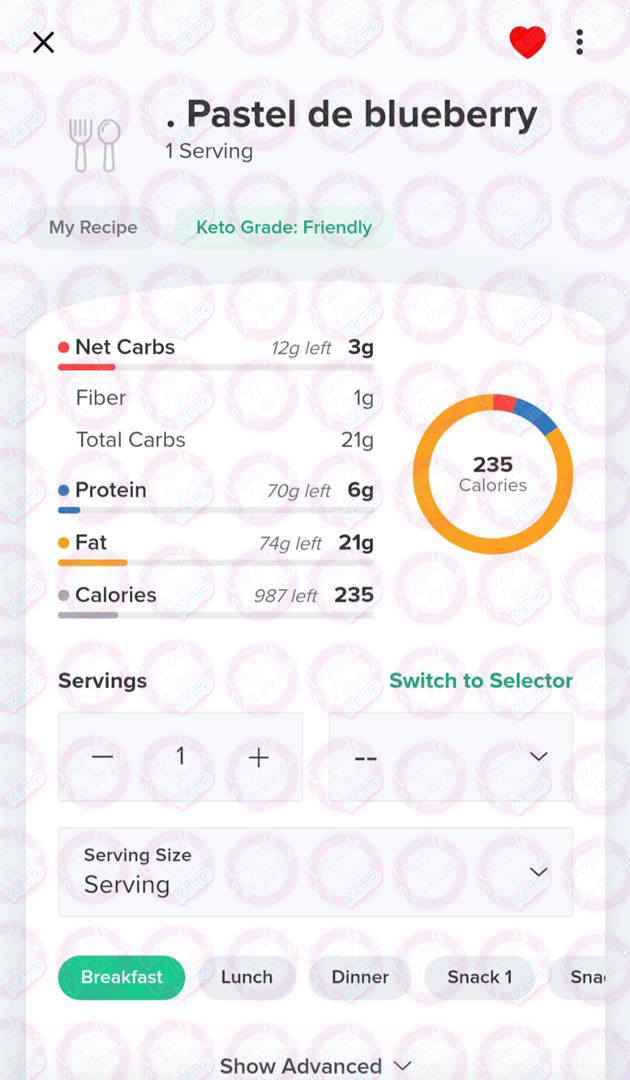This screenshot has height=1080, width=630.
Task: Close the recipe detail screen
Action: [x=43, y=42]
